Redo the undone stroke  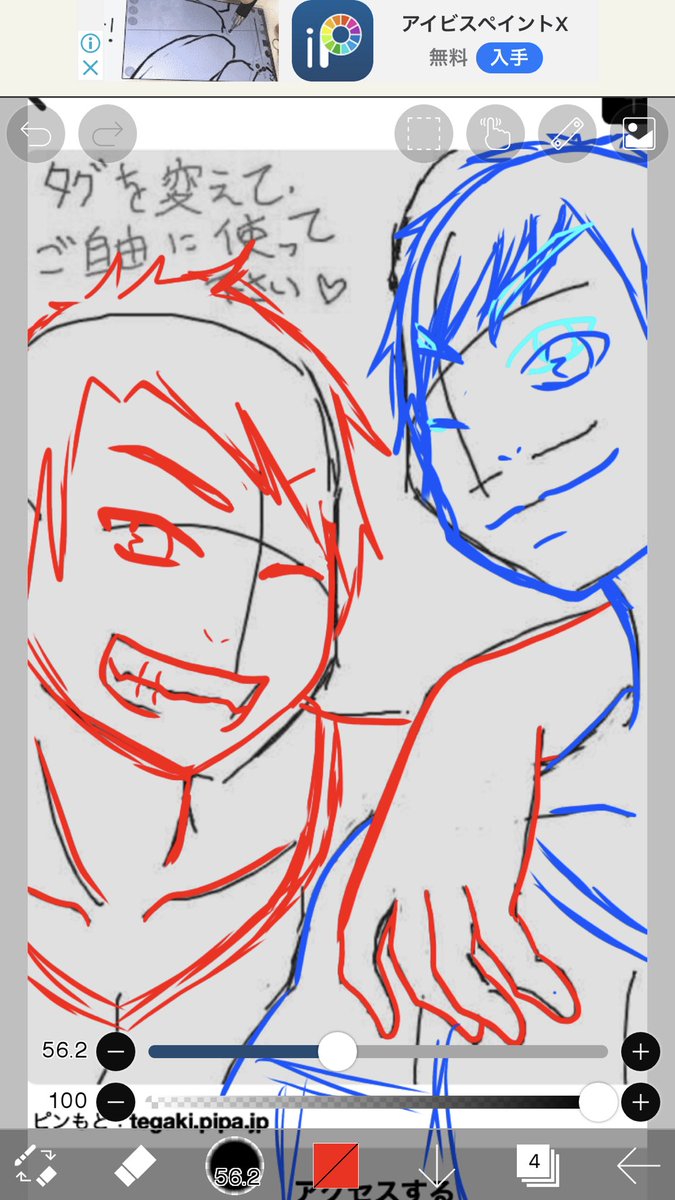[x=107, y=134]
